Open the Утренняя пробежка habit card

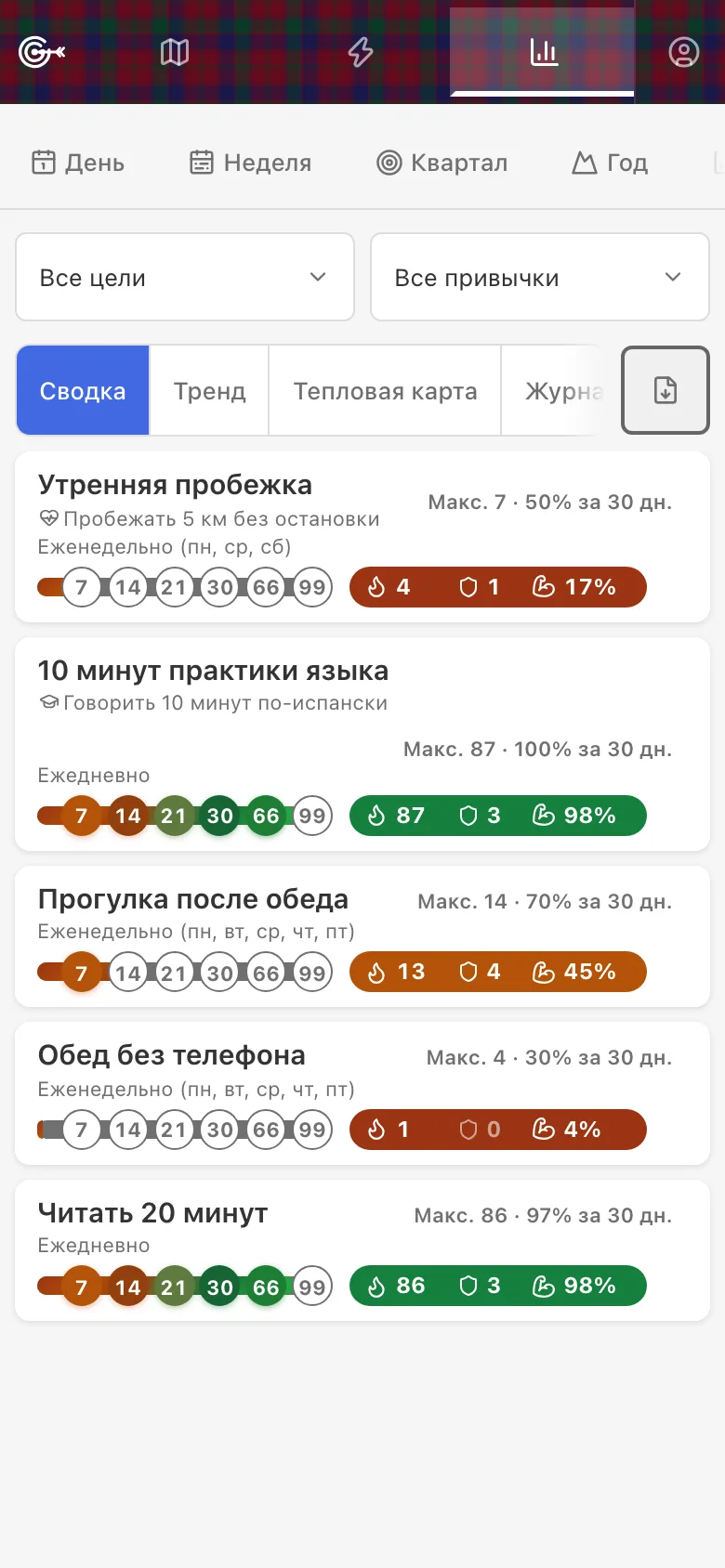point(362,537)
